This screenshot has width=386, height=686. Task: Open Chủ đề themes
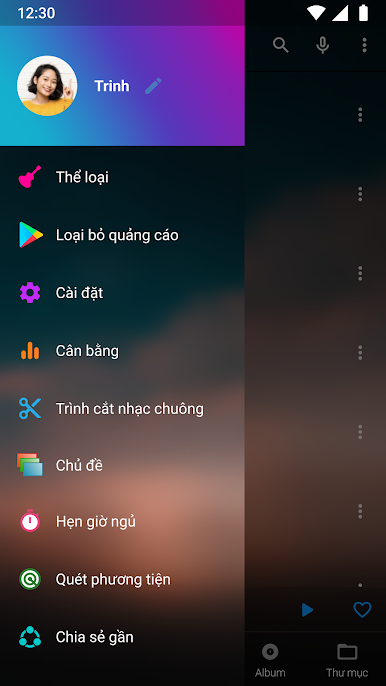click(122, 465)
